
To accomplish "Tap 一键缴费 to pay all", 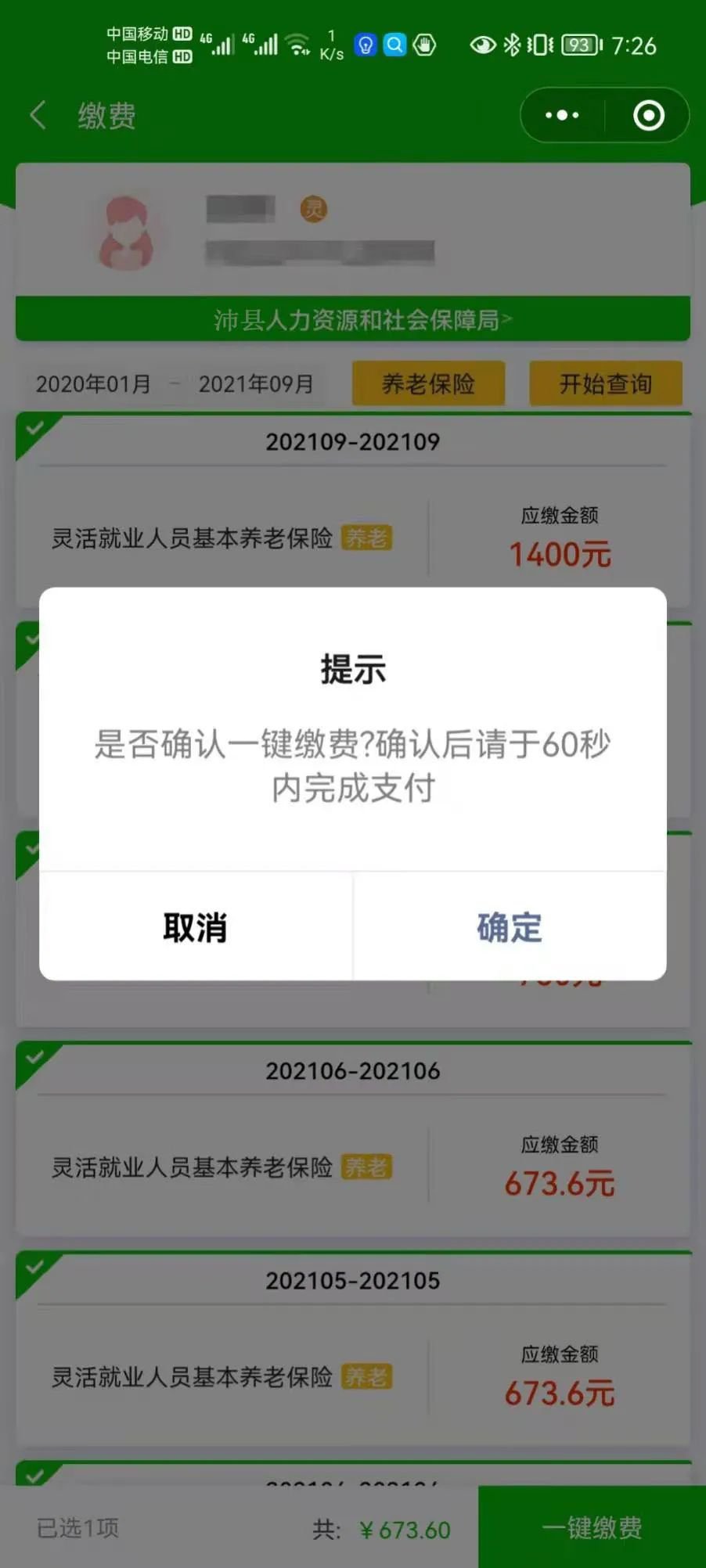I will coord(592,1527).
